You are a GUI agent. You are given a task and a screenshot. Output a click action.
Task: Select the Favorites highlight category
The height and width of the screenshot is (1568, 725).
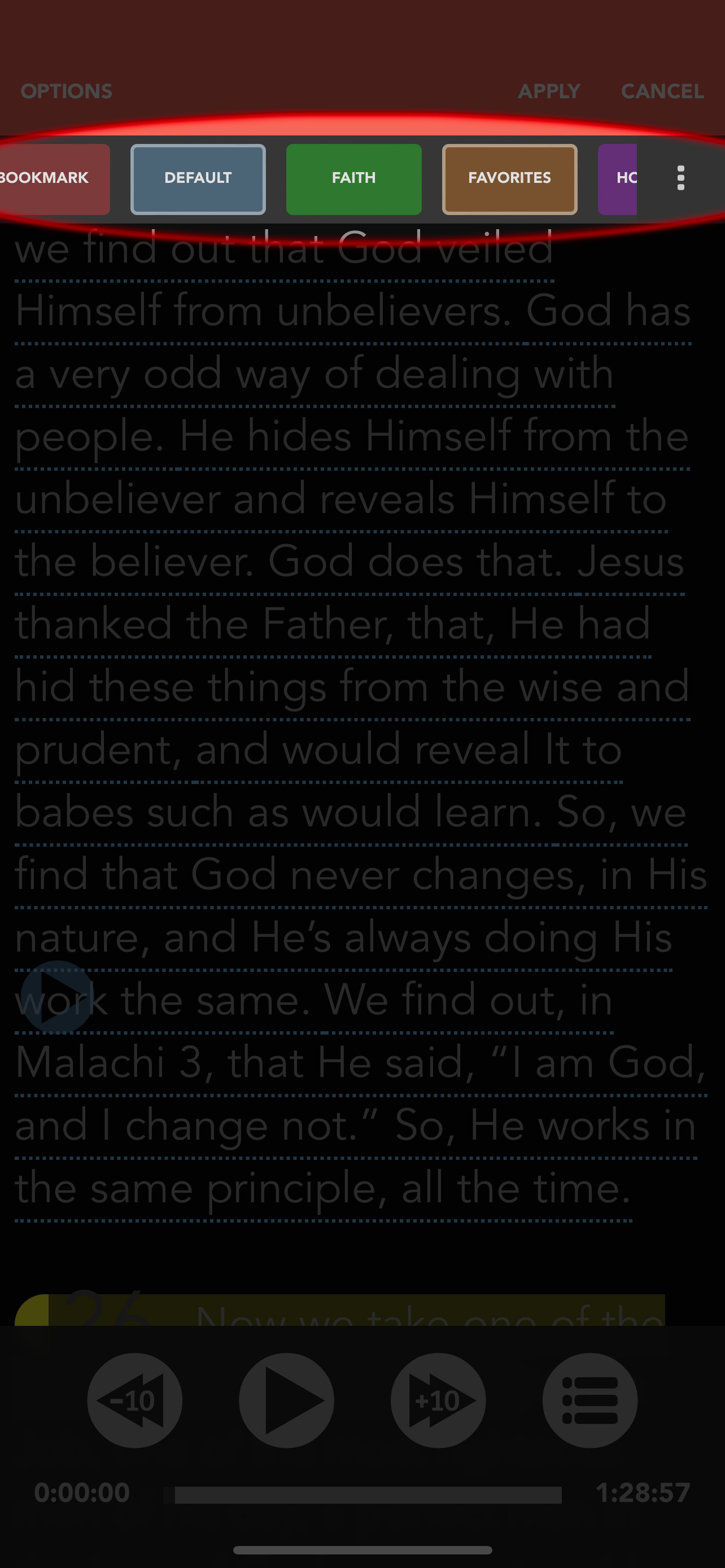pyautogui.click(x=509, y=179)
